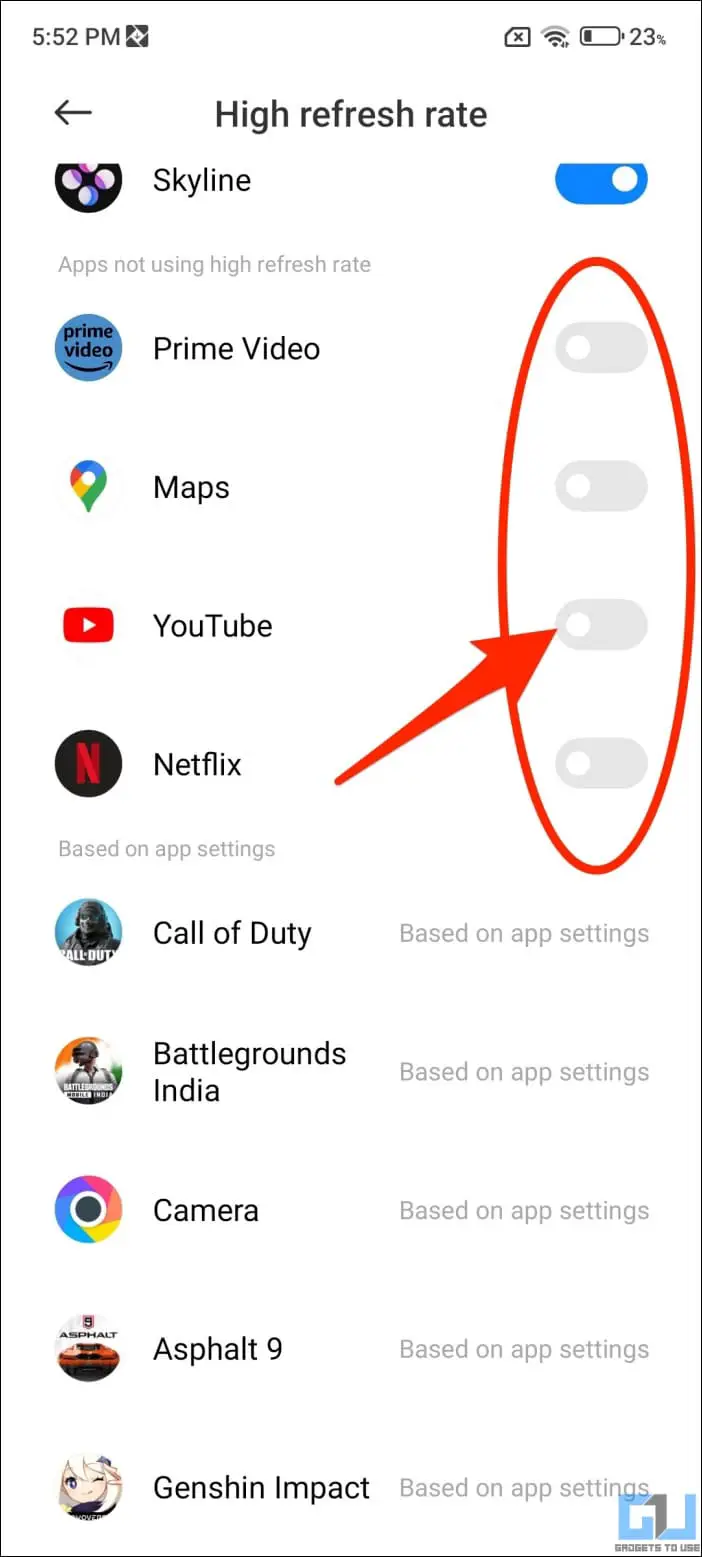Screen dimensions: 702x1557
Task: Toggle the Maps refresh rate switch
Action: 601,487
